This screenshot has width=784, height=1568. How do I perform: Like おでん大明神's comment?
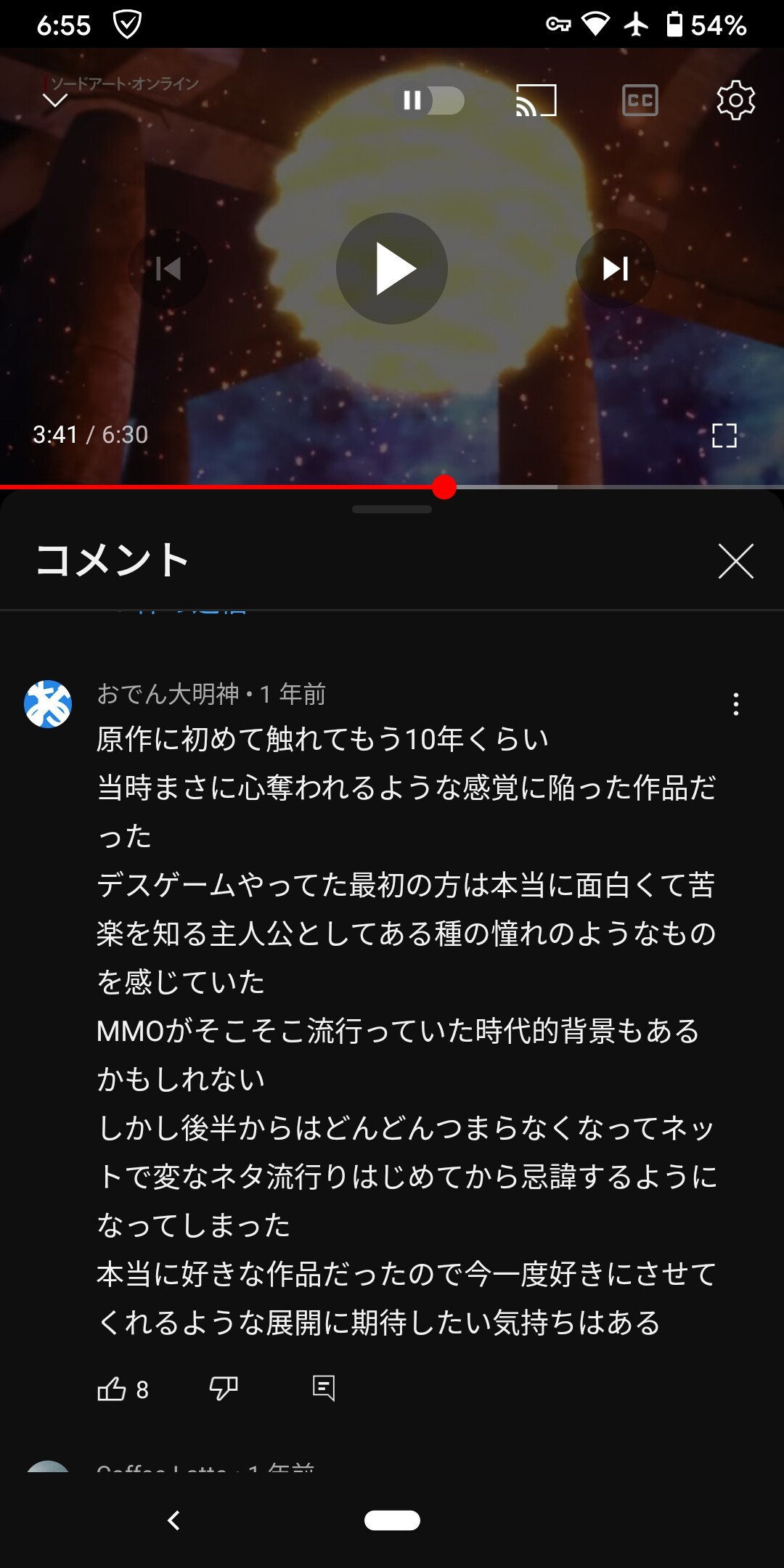tap(112, 1389)
